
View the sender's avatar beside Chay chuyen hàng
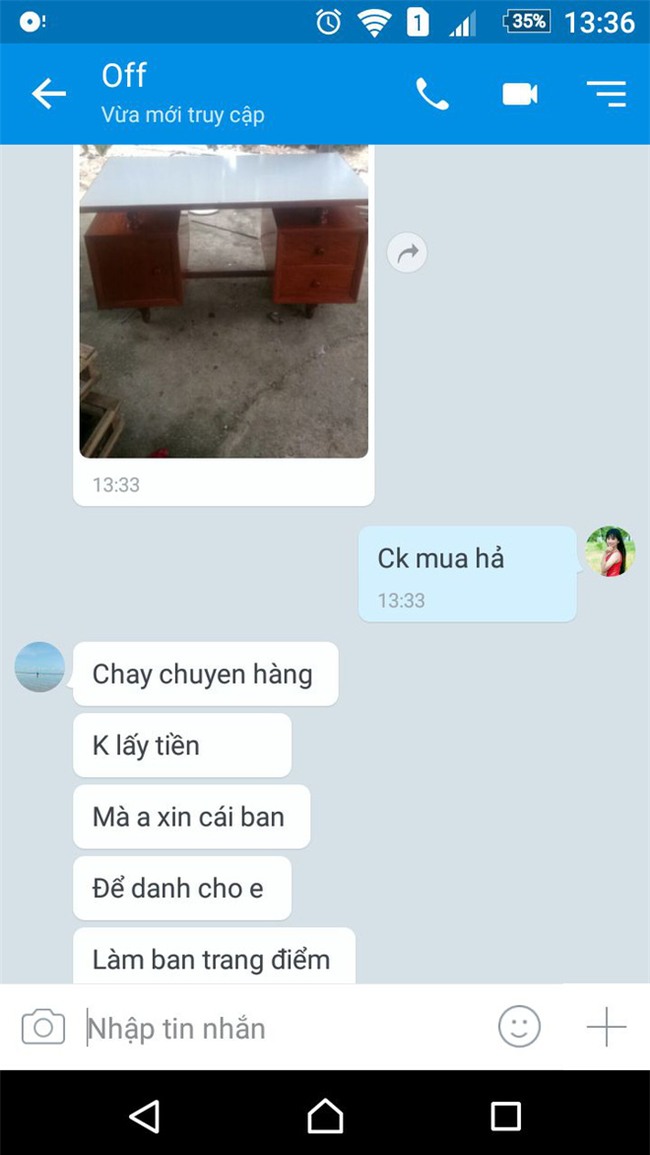click(x=40, y=667)
